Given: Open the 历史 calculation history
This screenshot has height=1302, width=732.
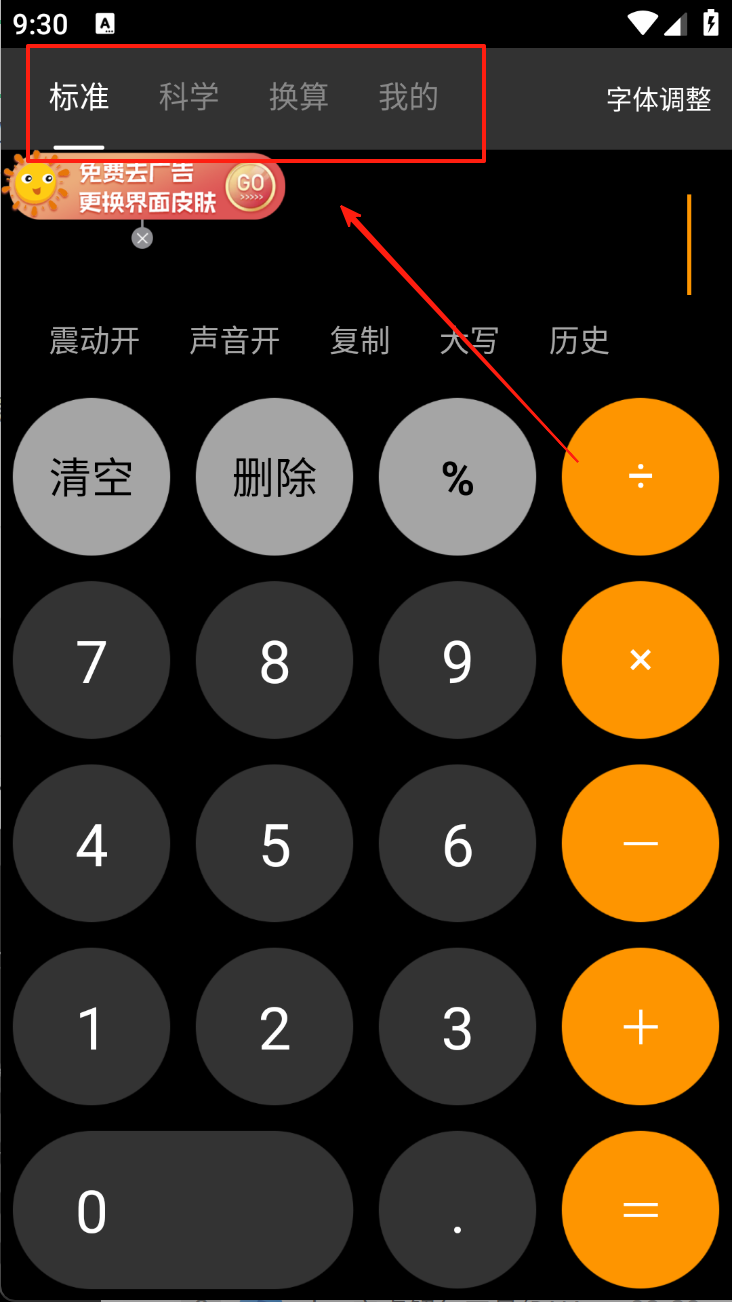Looking at the screenshot, I should coord(579,341).
